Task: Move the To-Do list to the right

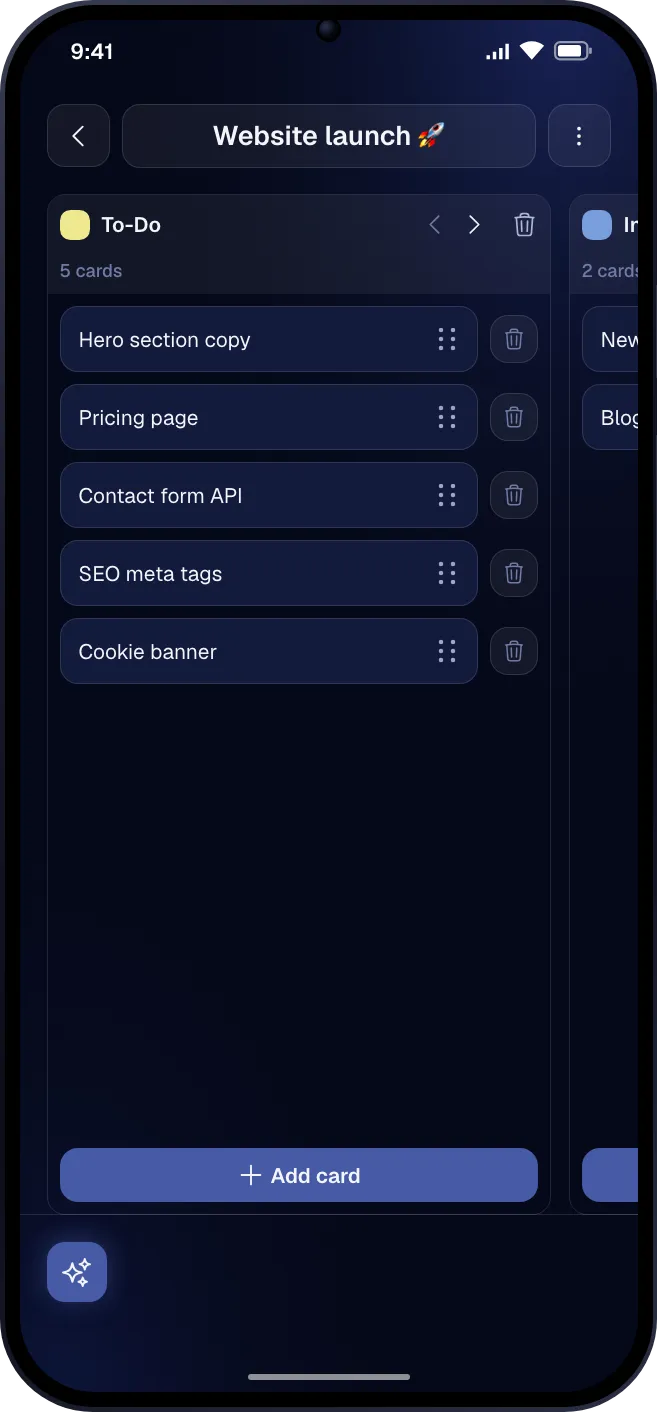Action: (x=474, y=225)
